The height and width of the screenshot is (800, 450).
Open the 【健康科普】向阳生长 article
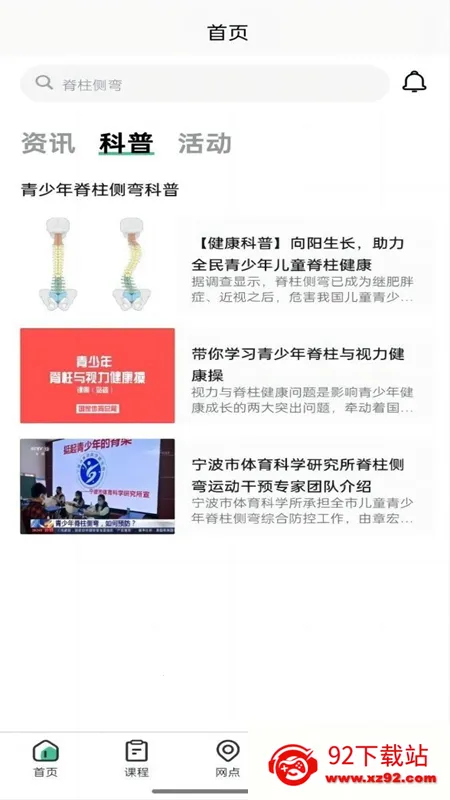227,265
